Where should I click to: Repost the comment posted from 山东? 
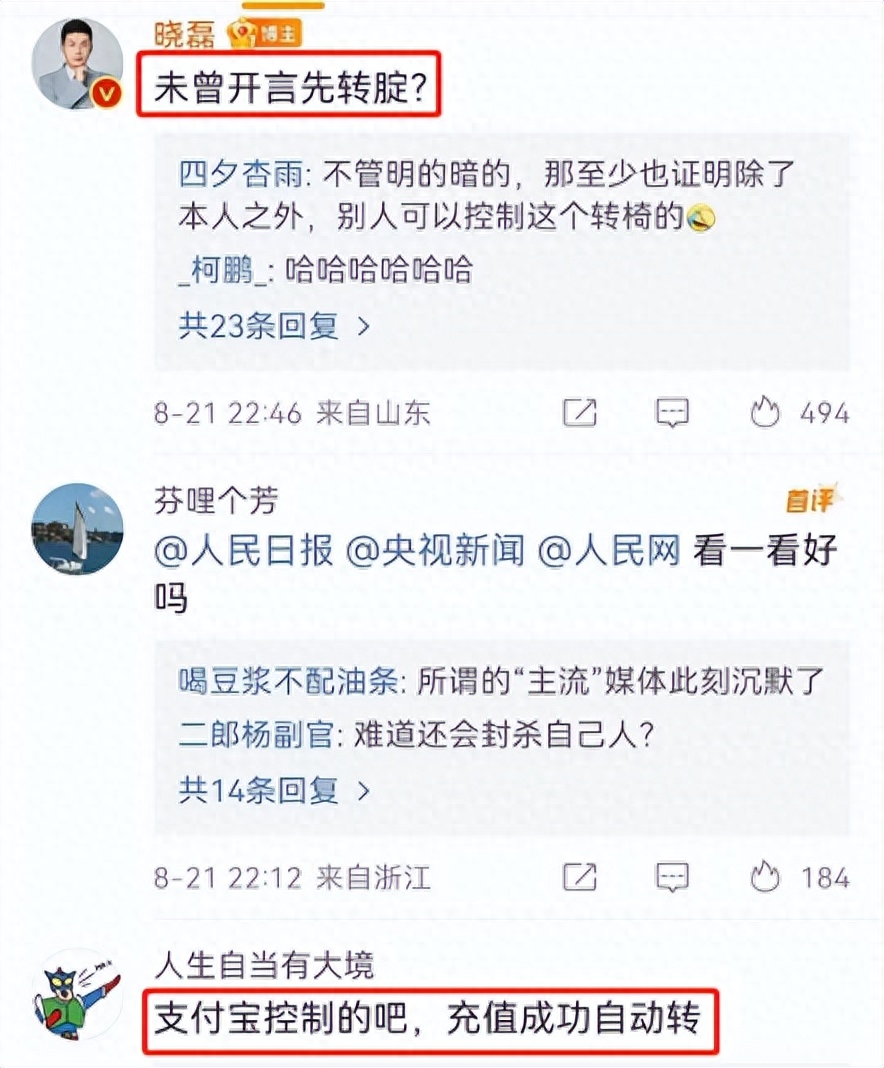tap(580, 413)
